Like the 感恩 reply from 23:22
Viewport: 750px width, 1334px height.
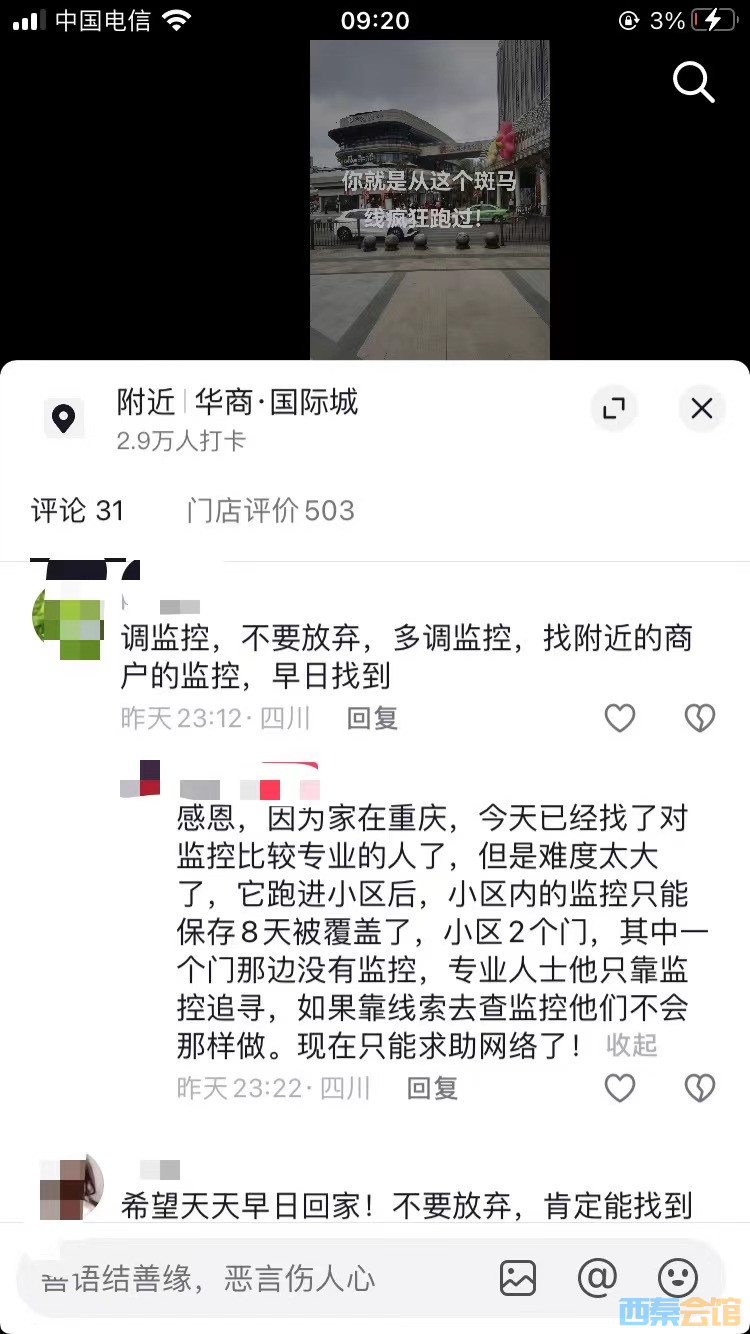click(620, 1087)
